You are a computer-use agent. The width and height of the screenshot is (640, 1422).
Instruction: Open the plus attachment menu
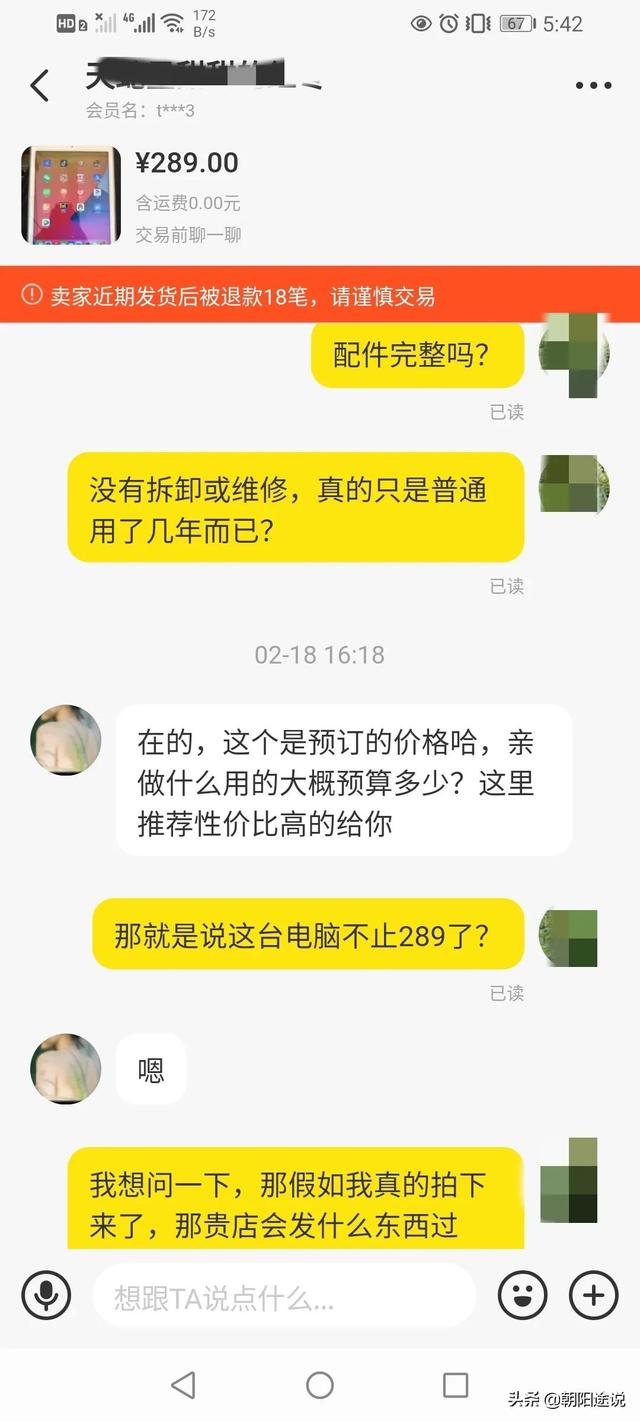click(593, 1297)
